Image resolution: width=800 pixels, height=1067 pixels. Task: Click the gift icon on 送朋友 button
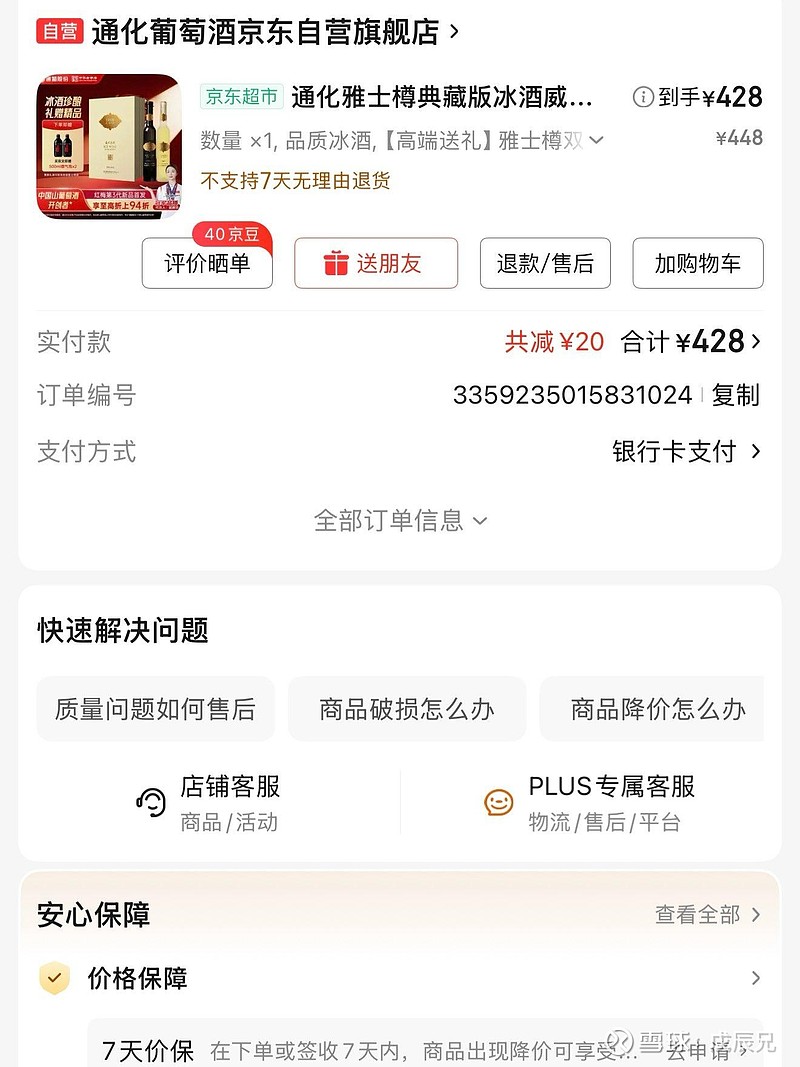click(x=334, y=263)
